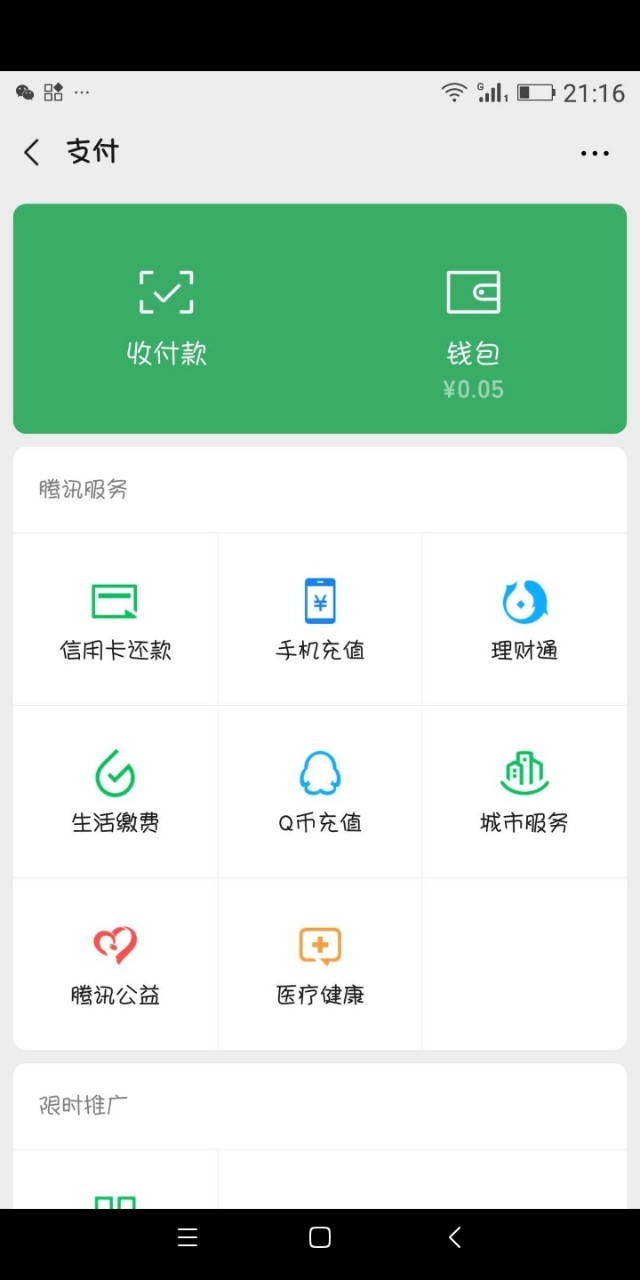This screenshot has height=1280, width=640.
Task: Open the recent apps menu button
Action: coord(187,1238)
